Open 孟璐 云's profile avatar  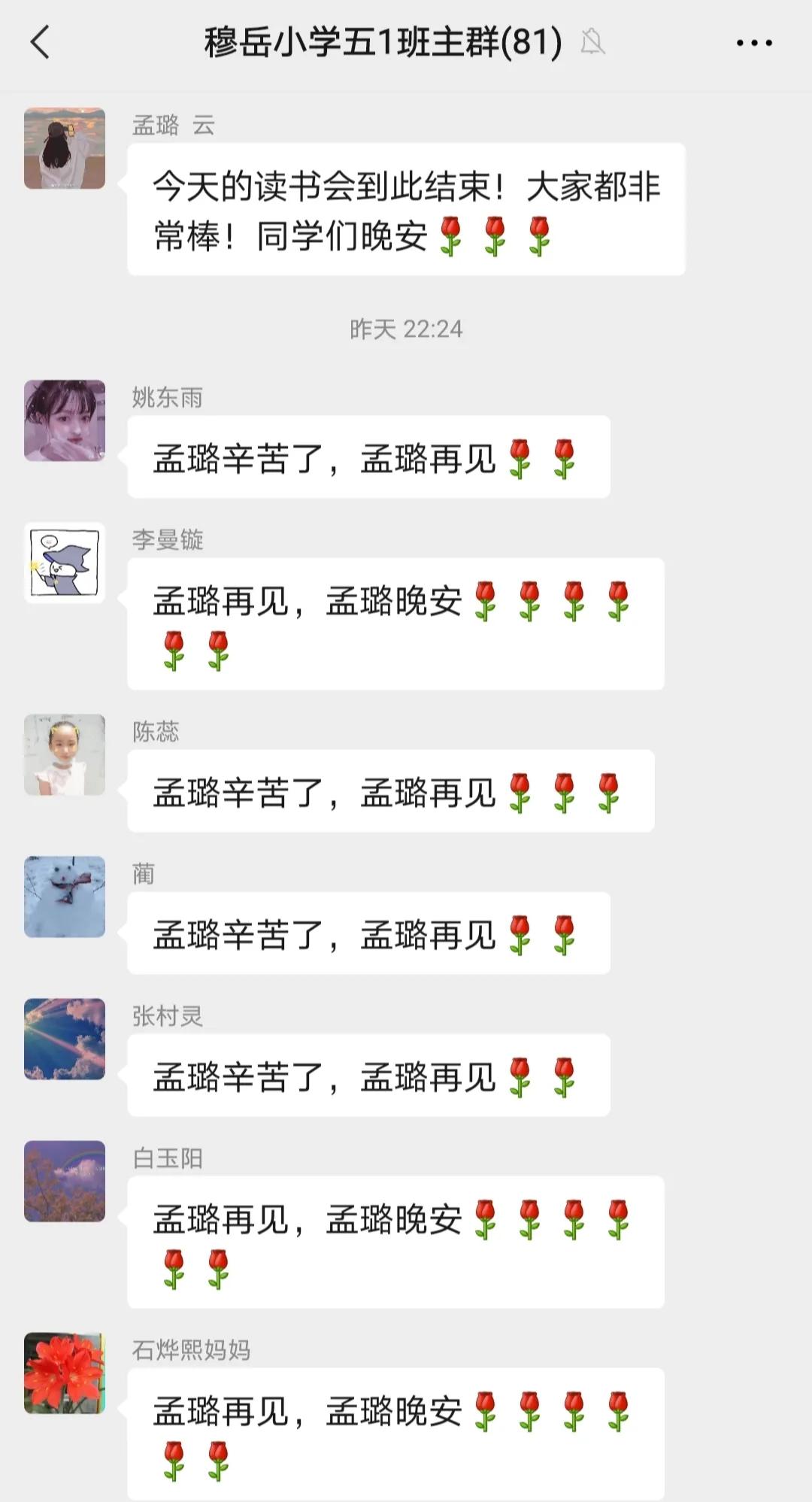point(65,148)
